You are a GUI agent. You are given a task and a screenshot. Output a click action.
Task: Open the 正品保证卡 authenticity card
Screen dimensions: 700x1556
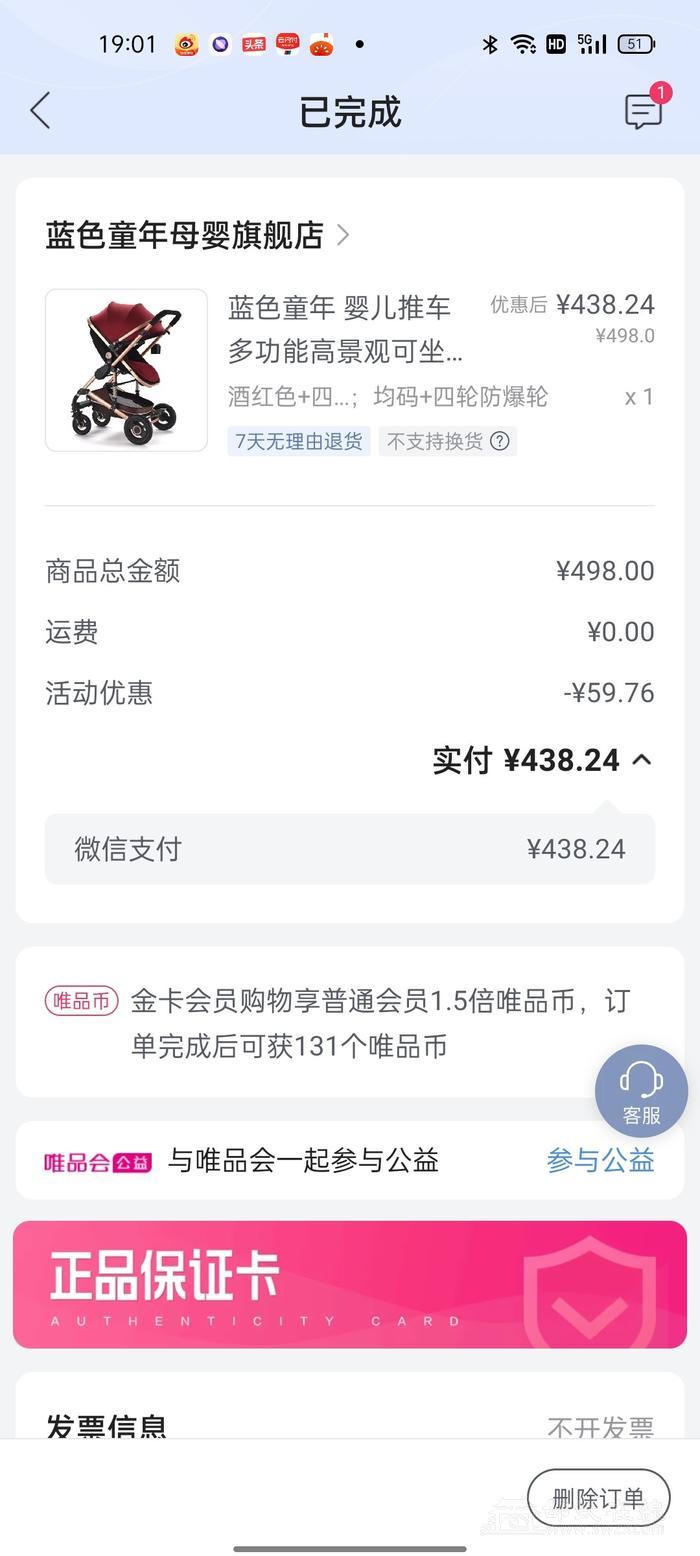click(x=350, y=1284)
